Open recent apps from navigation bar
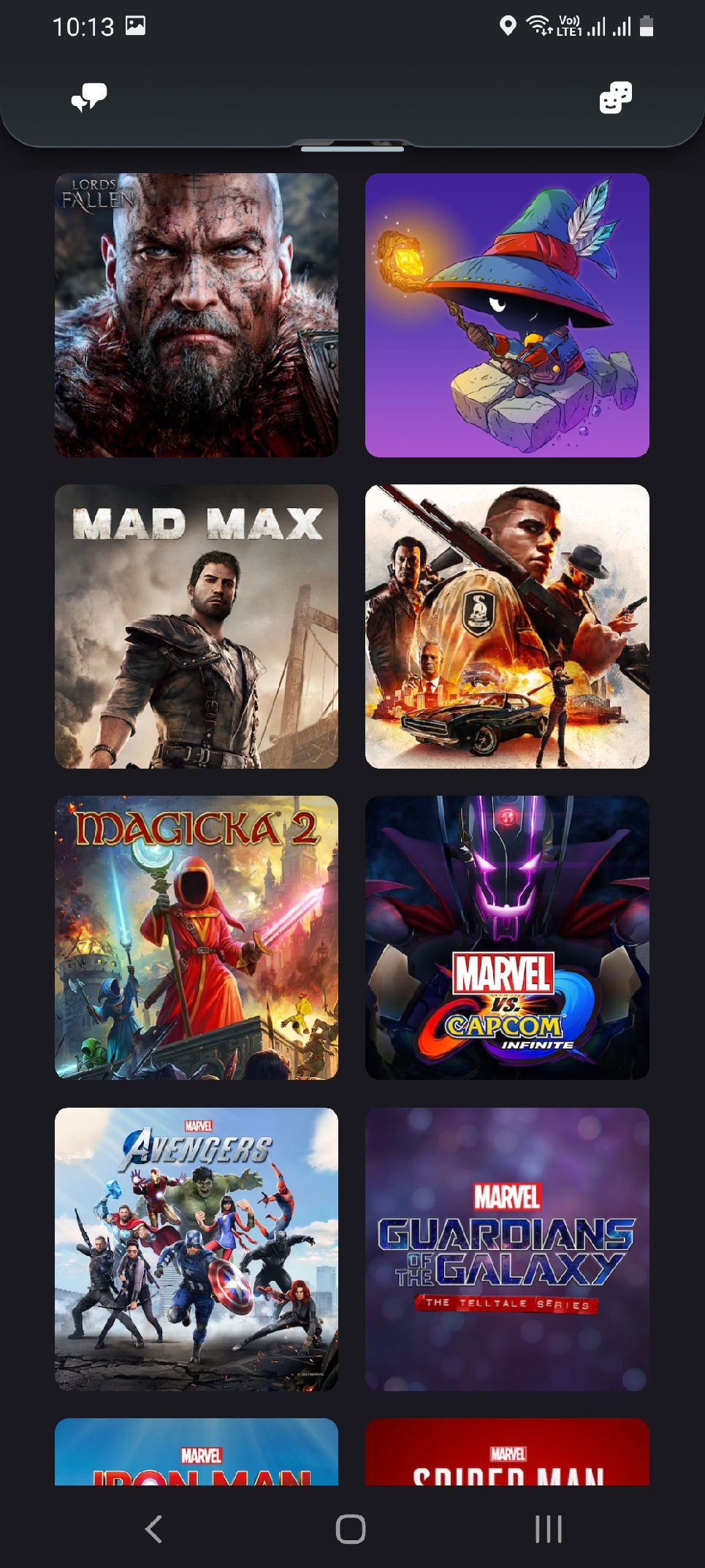The width and height of the screenshot is (705, 1568). (x=549, y=1529)
